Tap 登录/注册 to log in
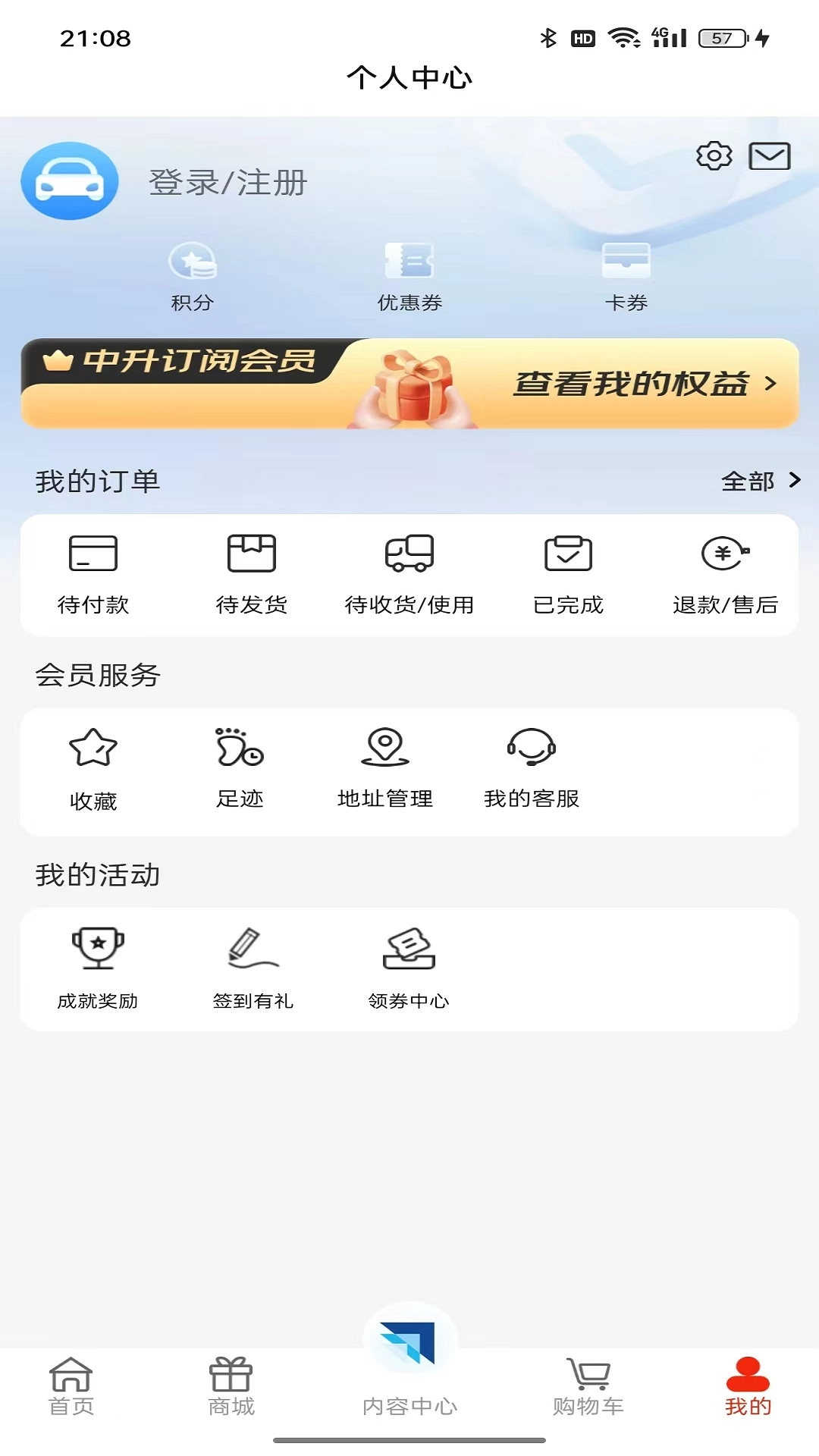Viewport: 819px width, 1456px height. (226, 180)
